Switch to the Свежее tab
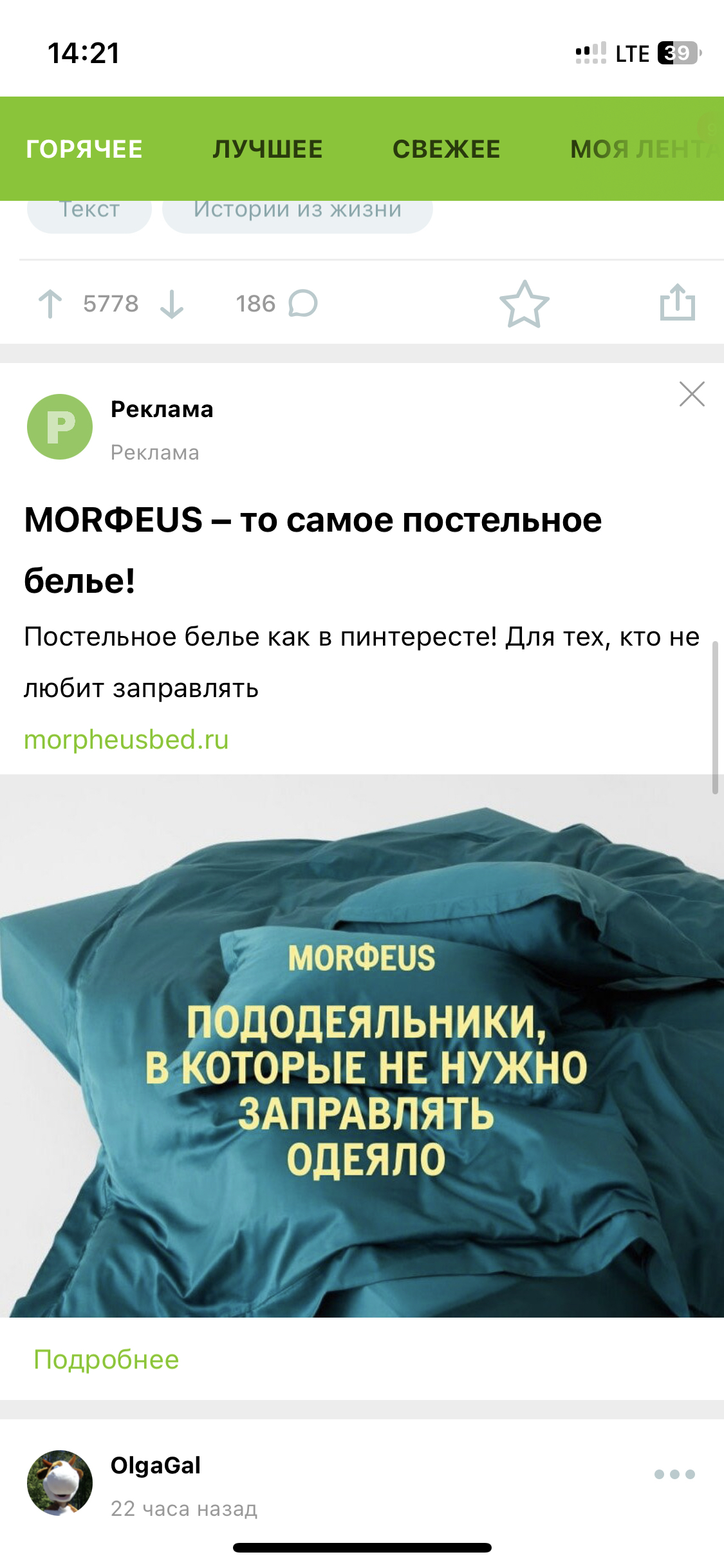 pyautogui.click(x=446, y=149)
